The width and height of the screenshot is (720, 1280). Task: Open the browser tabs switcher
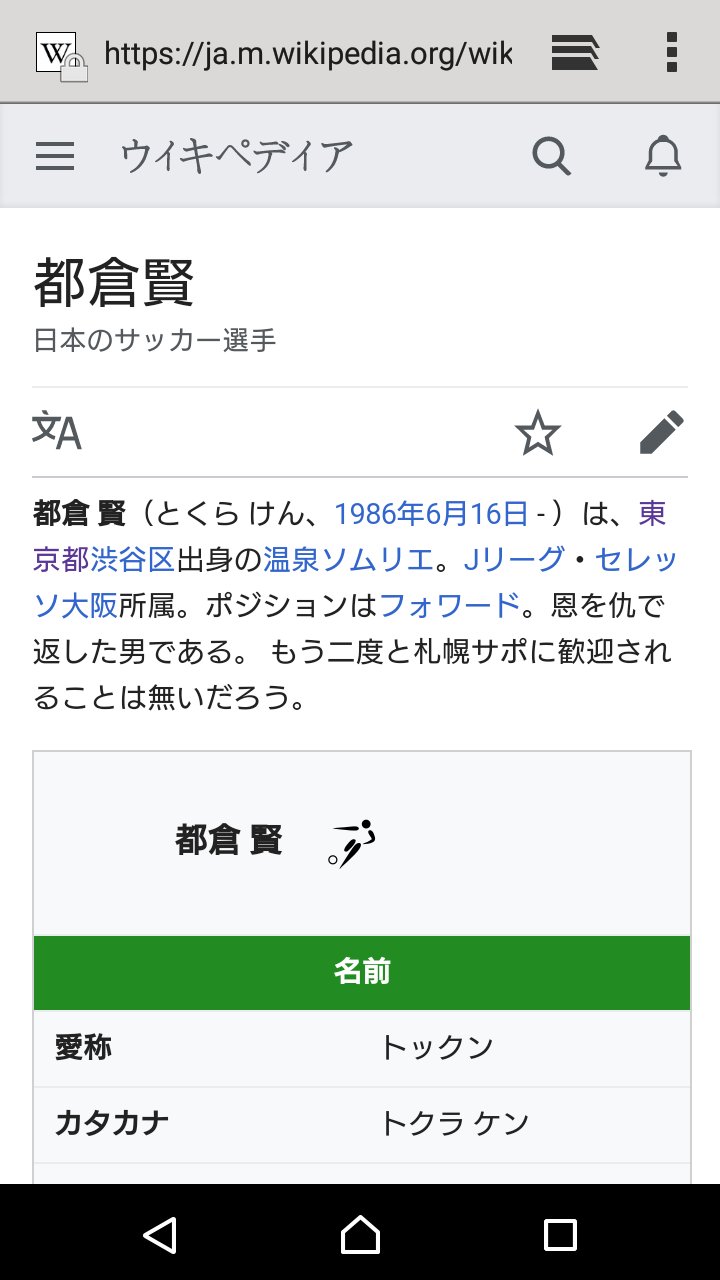pyautogui.click(x=575, y=52)
